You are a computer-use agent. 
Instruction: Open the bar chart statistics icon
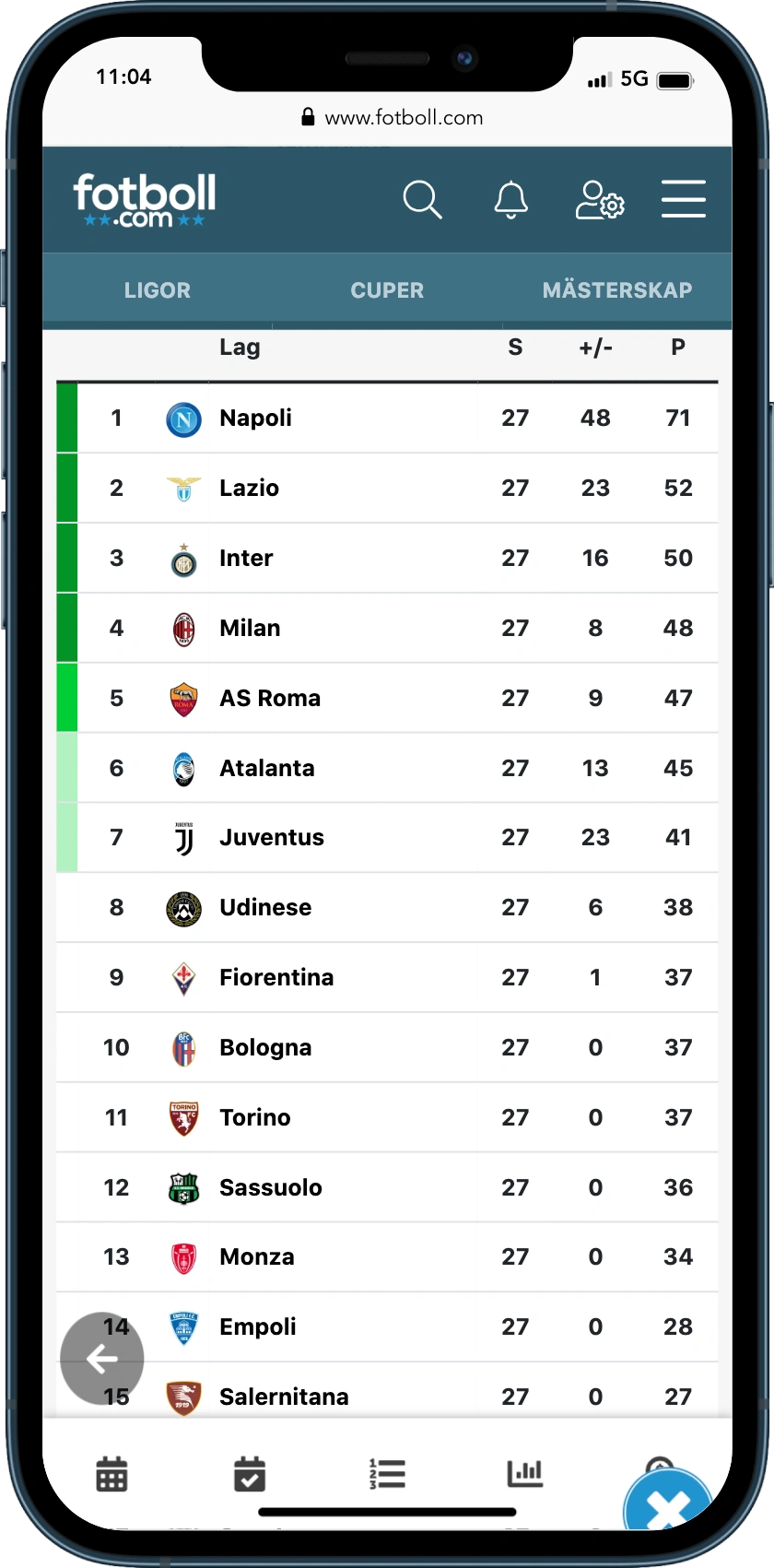point(525,1473)
